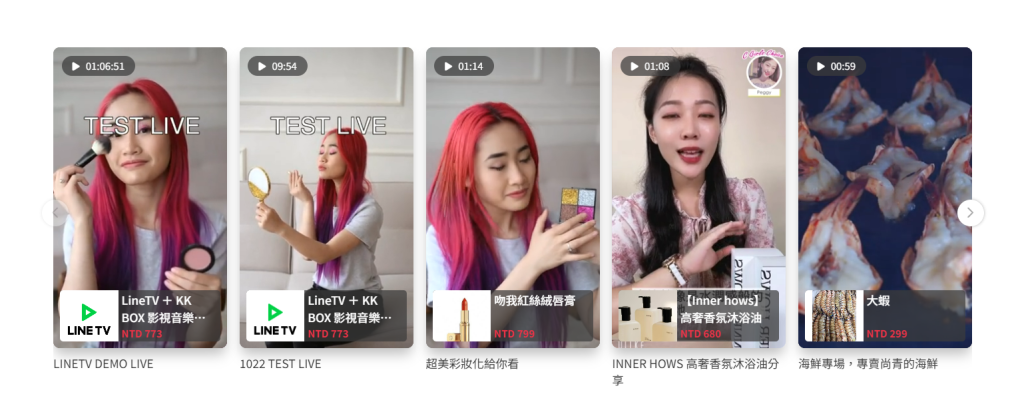Show next videos with the right arrow
Viewport: 1024px width, 412px height.
970,213
